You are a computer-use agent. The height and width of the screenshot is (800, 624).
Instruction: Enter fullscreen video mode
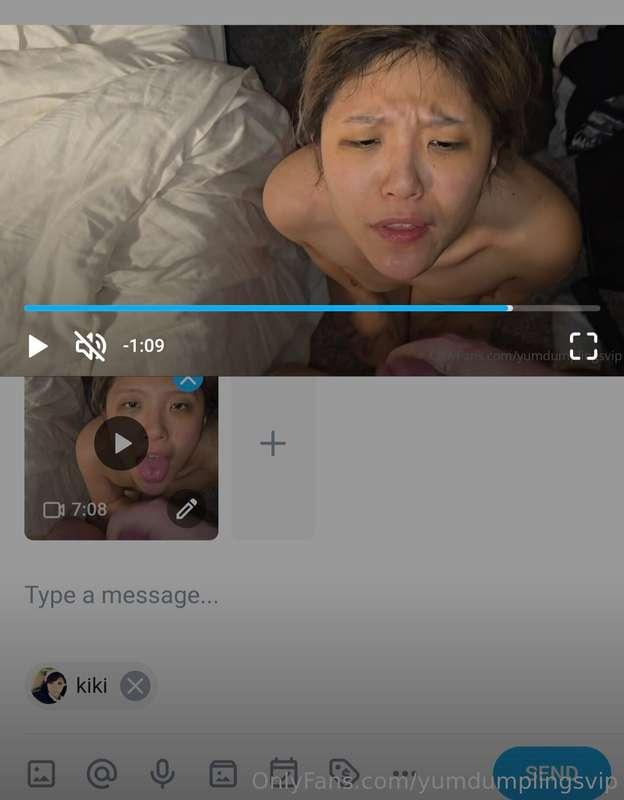click(x=583, y=346)
